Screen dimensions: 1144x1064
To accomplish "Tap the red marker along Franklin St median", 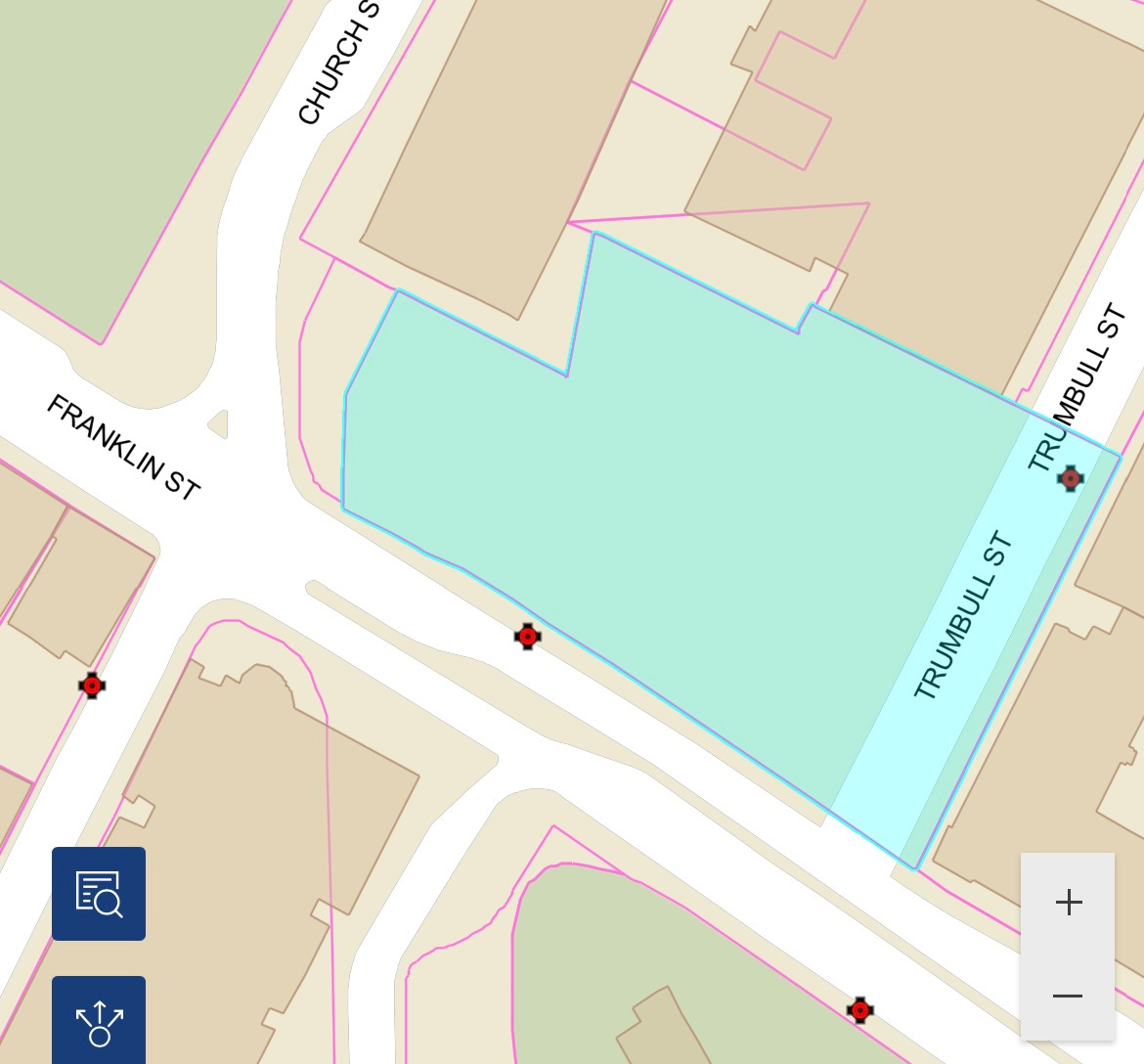I will (528, 637).
